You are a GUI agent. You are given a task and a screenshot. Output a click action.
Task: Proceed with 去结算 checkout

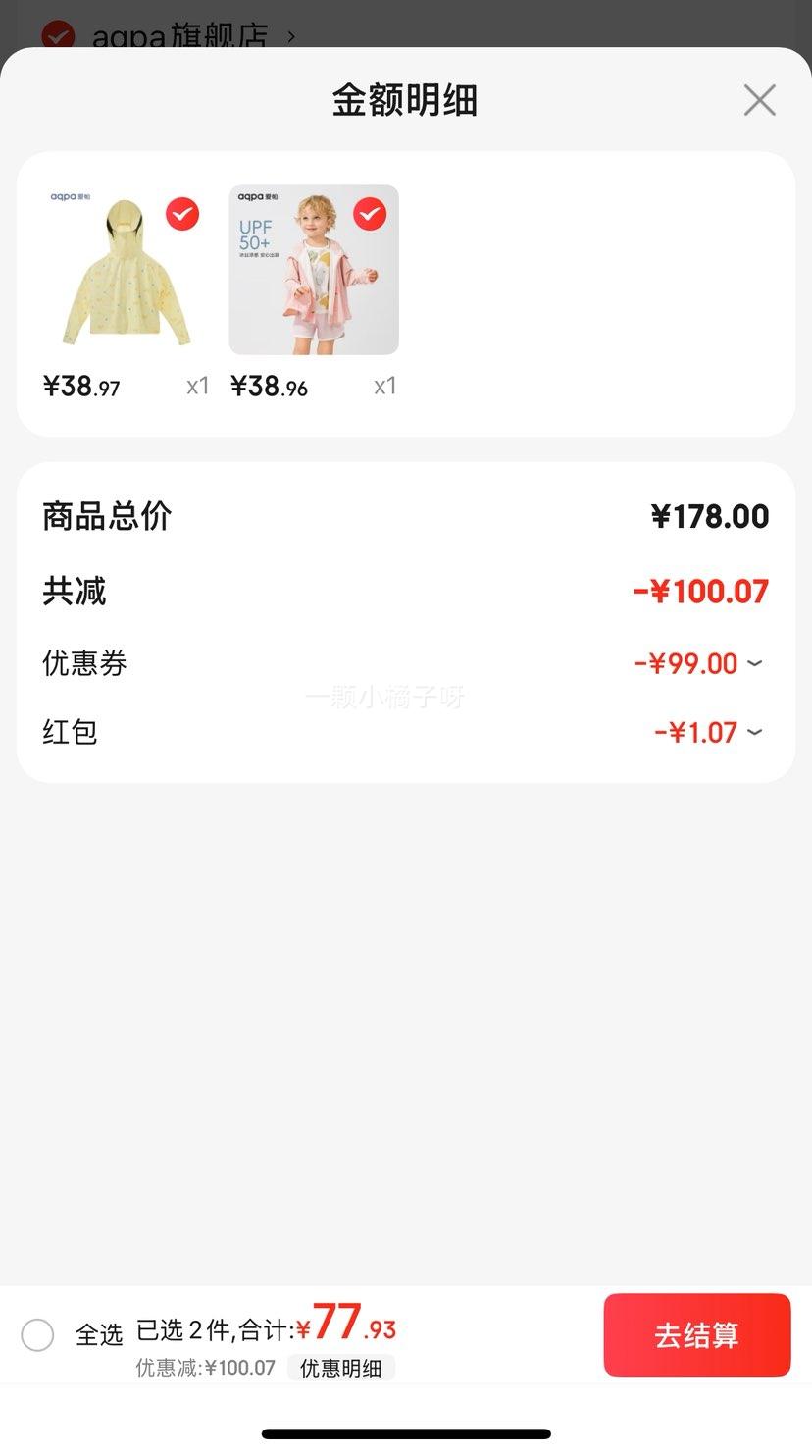pyautogui.click(x=696, y=1334)
